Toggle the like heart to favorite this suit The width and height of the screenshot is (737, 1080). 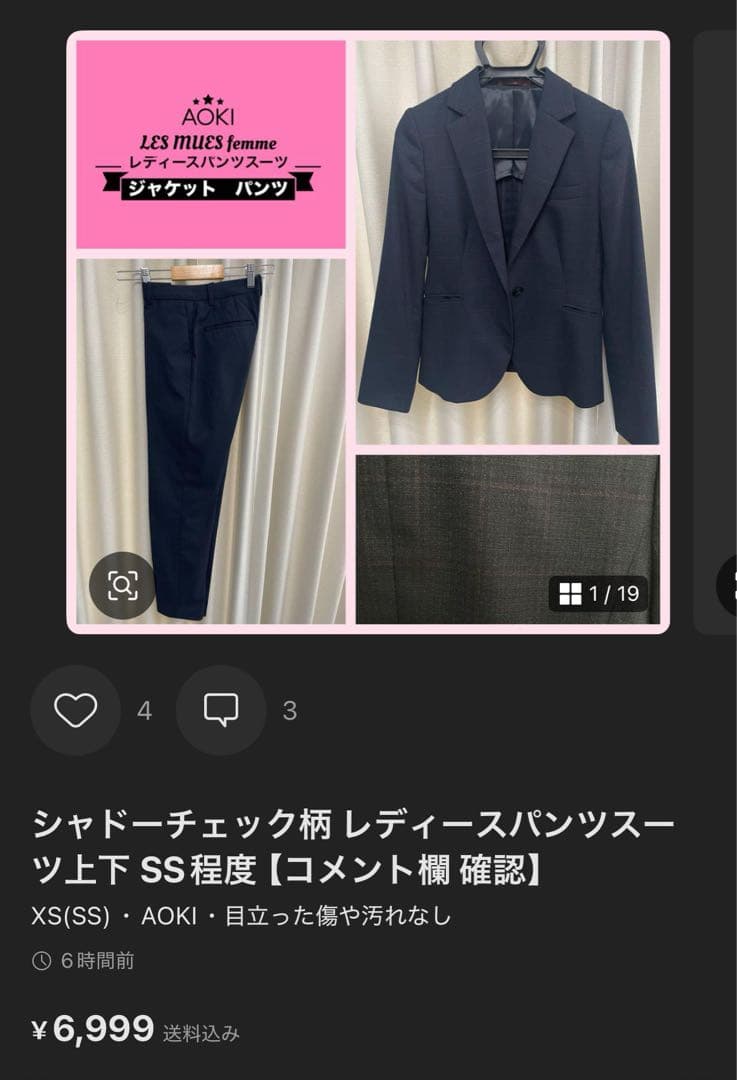[75, 710]
